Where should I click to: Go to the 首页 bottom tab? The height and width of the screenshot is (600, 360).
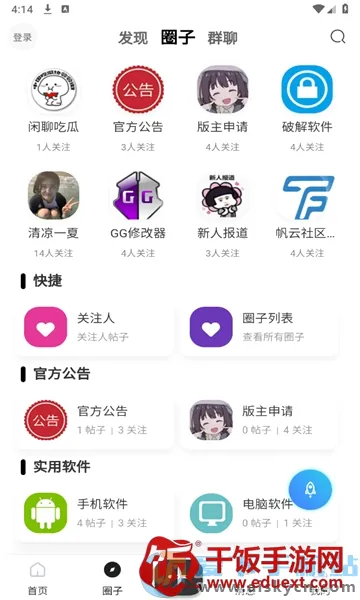[37, 578]
